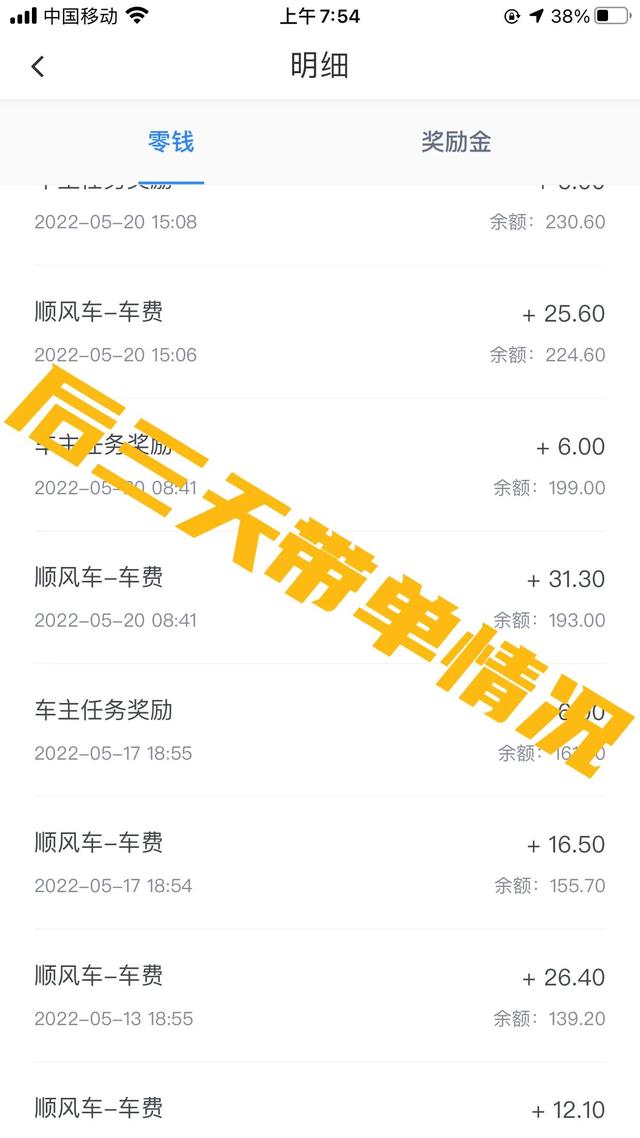Switch to the 奖励金 tab
The image size is (640, 1138).
pyautogui.click(x=456, y=142)
